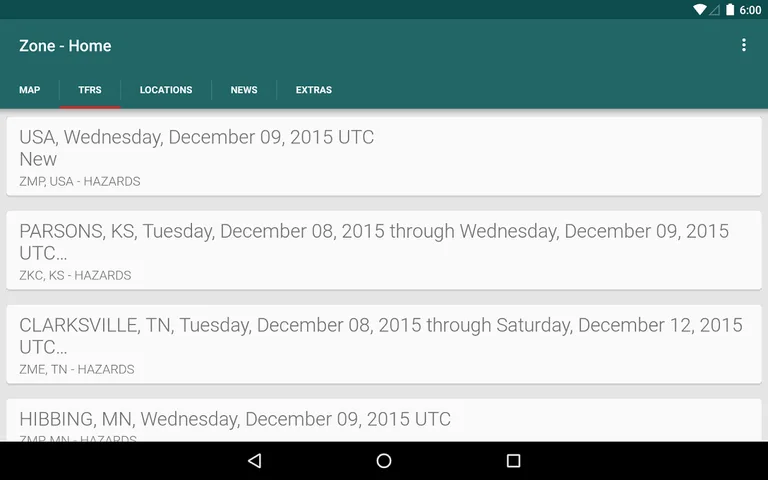Open the overflow menu
This screenshot has width=768, height=480.
pos(743,46)
